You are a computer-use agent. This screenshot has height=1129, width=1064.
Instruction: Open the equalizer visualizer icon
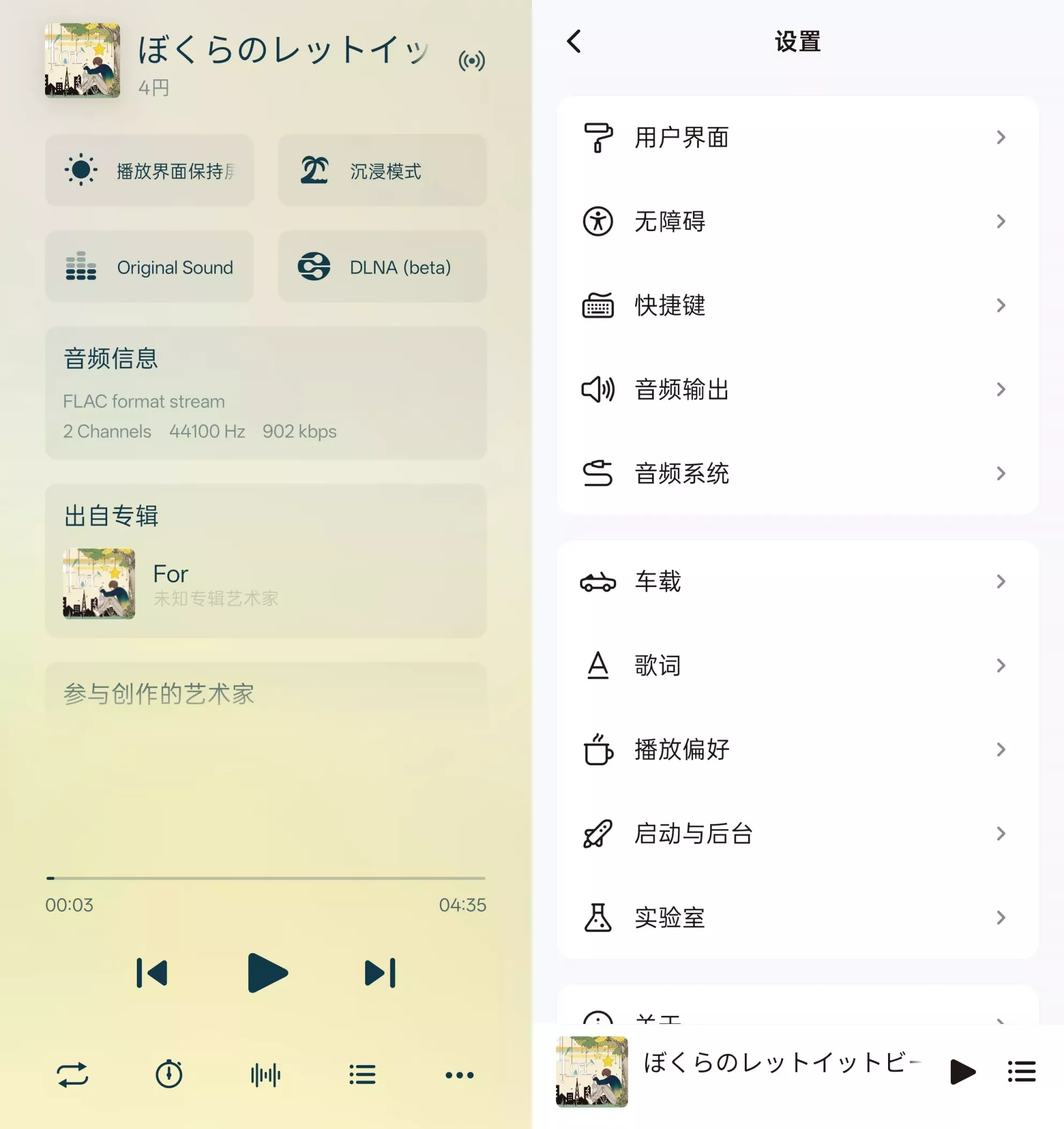[x=265, y=1075]
